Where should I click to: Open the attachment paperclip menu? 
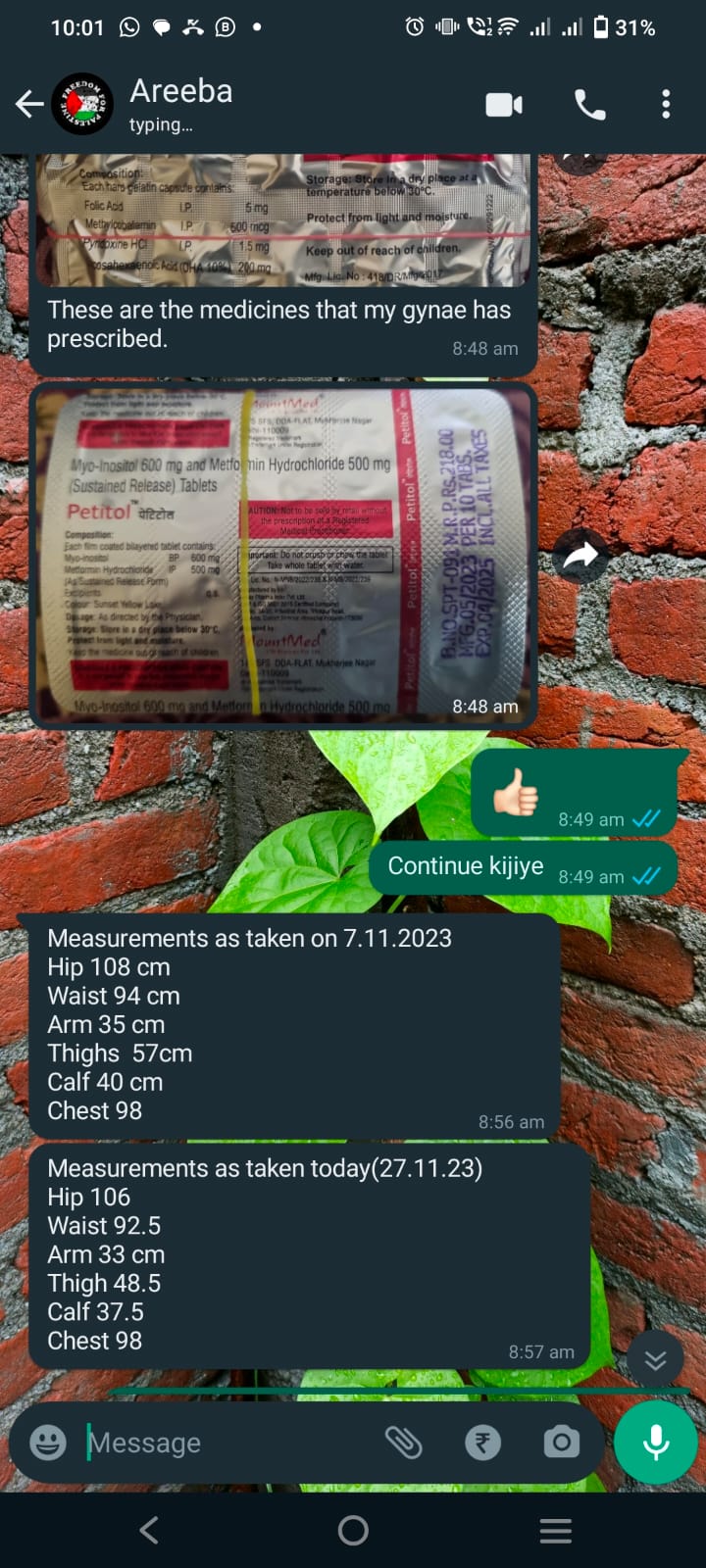tap(403, 1442)
